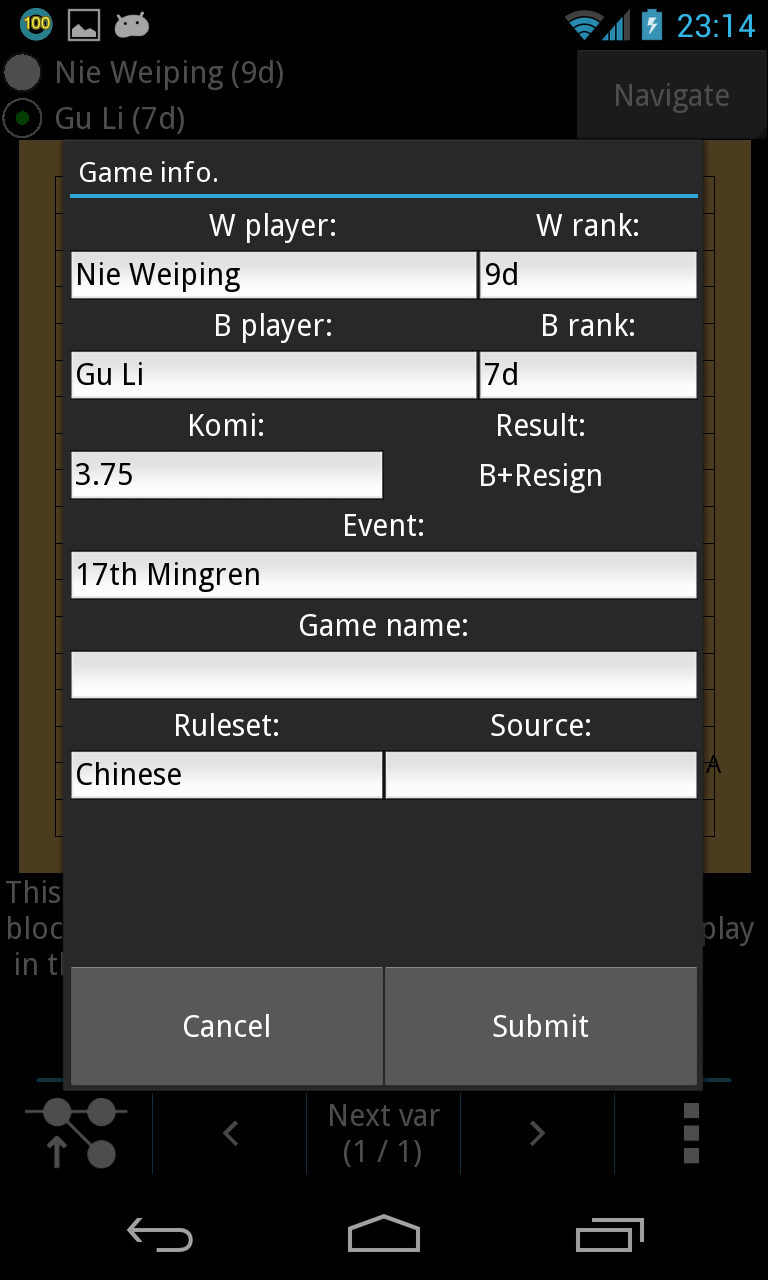Focus the empty Game name field
Screen dimensions: 768x1280
pyautogui.click(x=384, y=675)
